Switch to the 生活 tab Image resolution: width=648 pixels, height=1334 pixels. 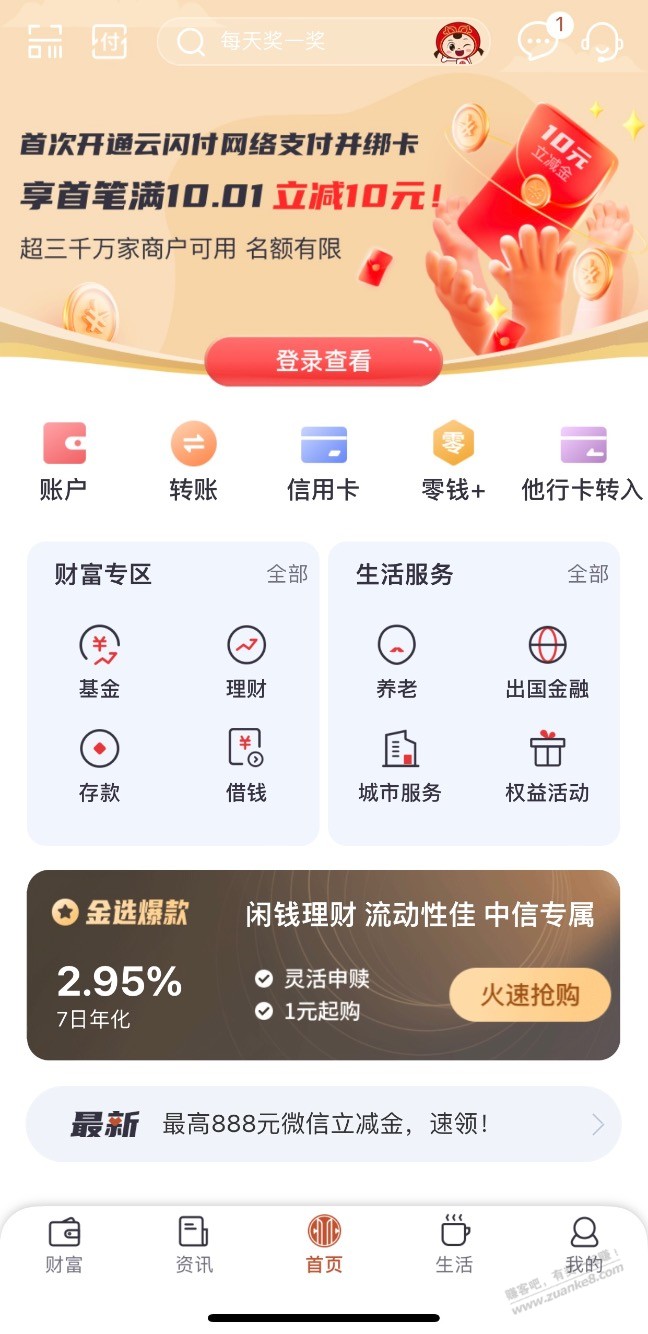point(454,1246)
